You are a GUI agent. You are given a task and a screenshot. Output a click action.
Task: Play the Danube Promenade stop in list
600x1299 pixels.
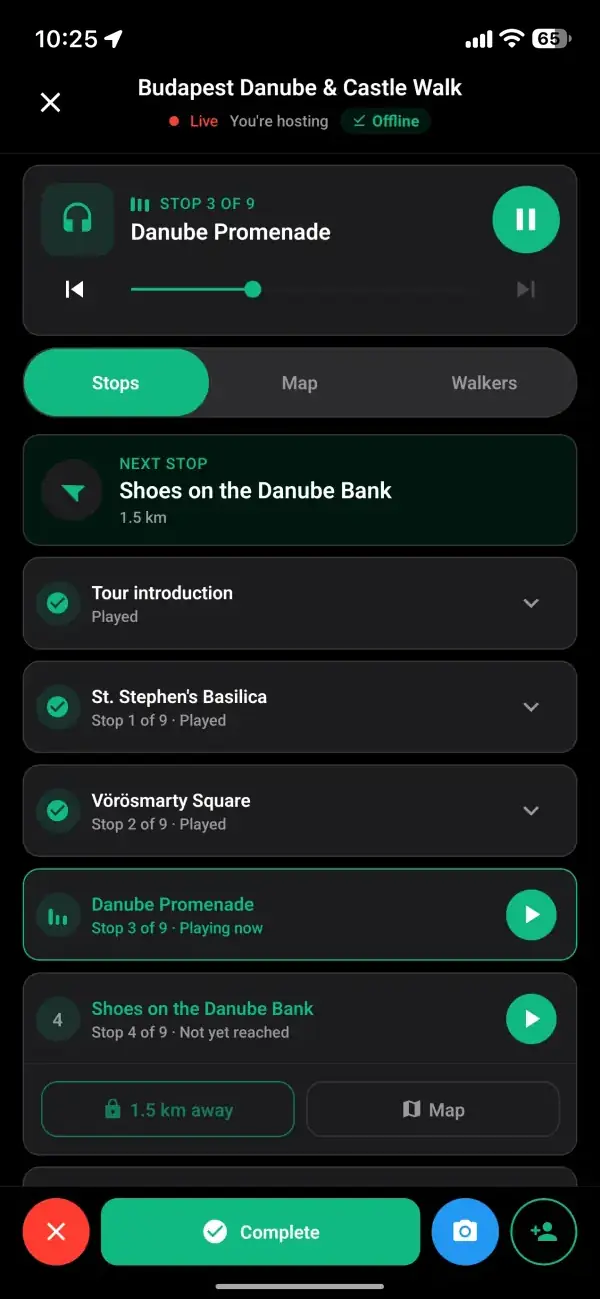531,915
